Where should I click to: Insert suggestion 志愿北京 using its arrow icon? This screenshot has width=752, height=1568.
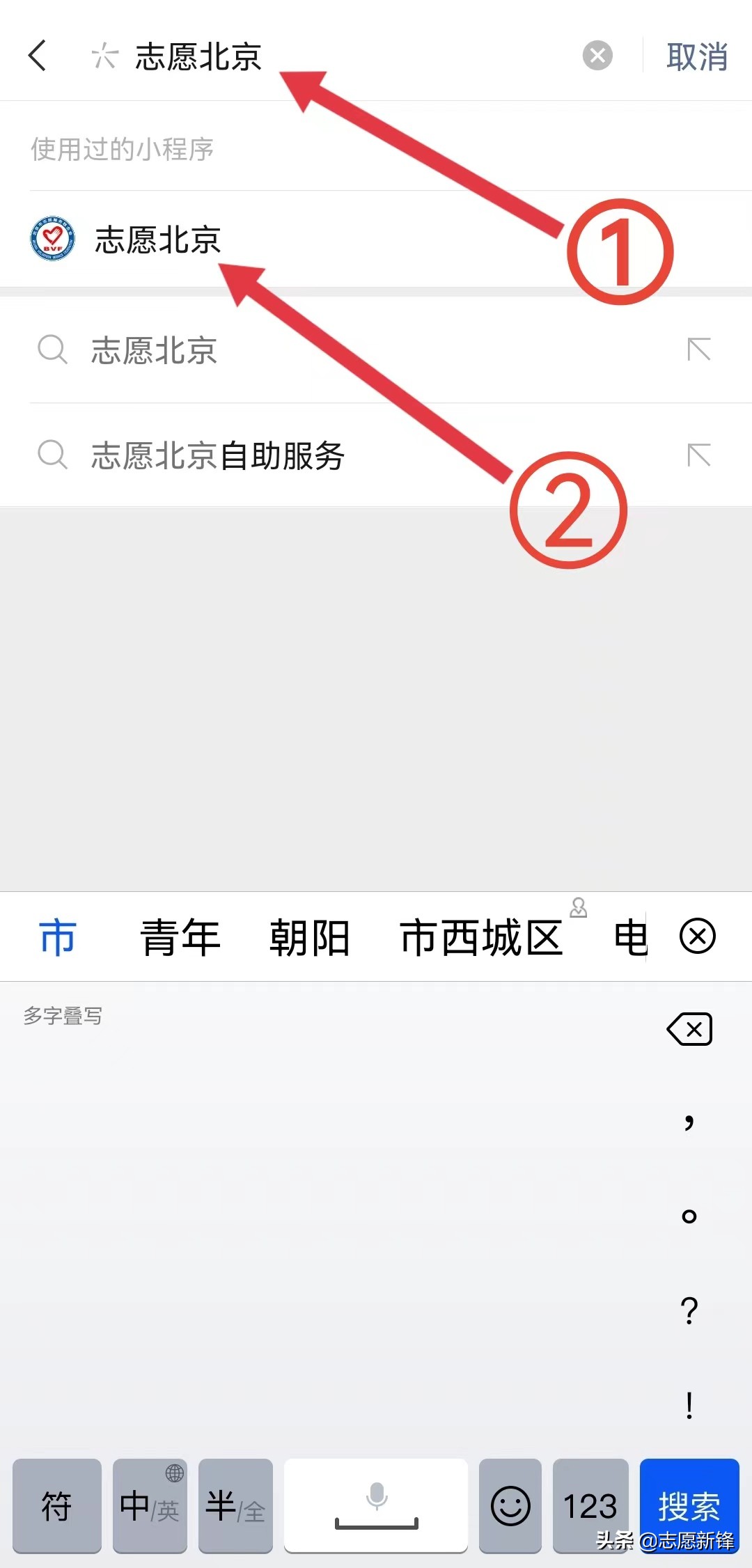click(698, 350)
